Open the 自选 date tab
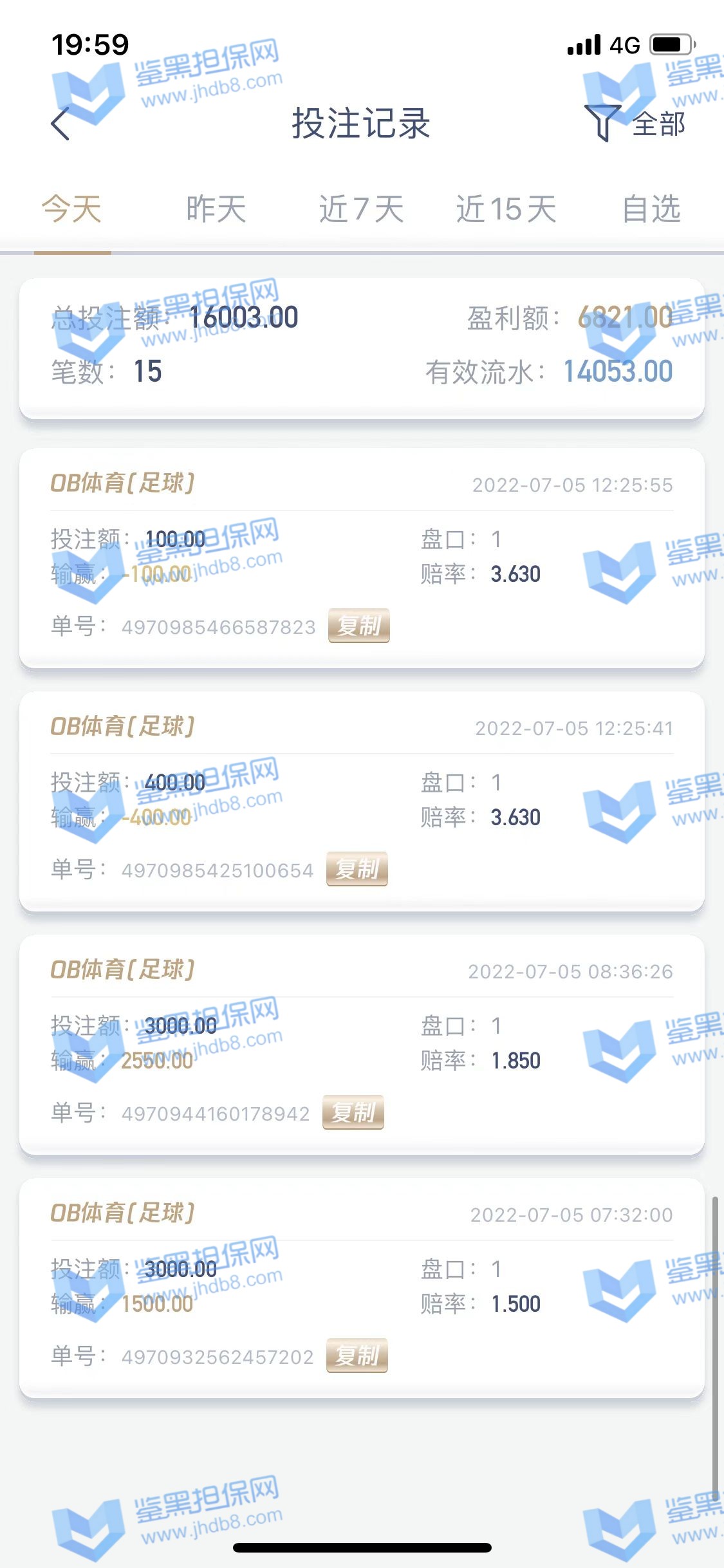 click(651, 209)
